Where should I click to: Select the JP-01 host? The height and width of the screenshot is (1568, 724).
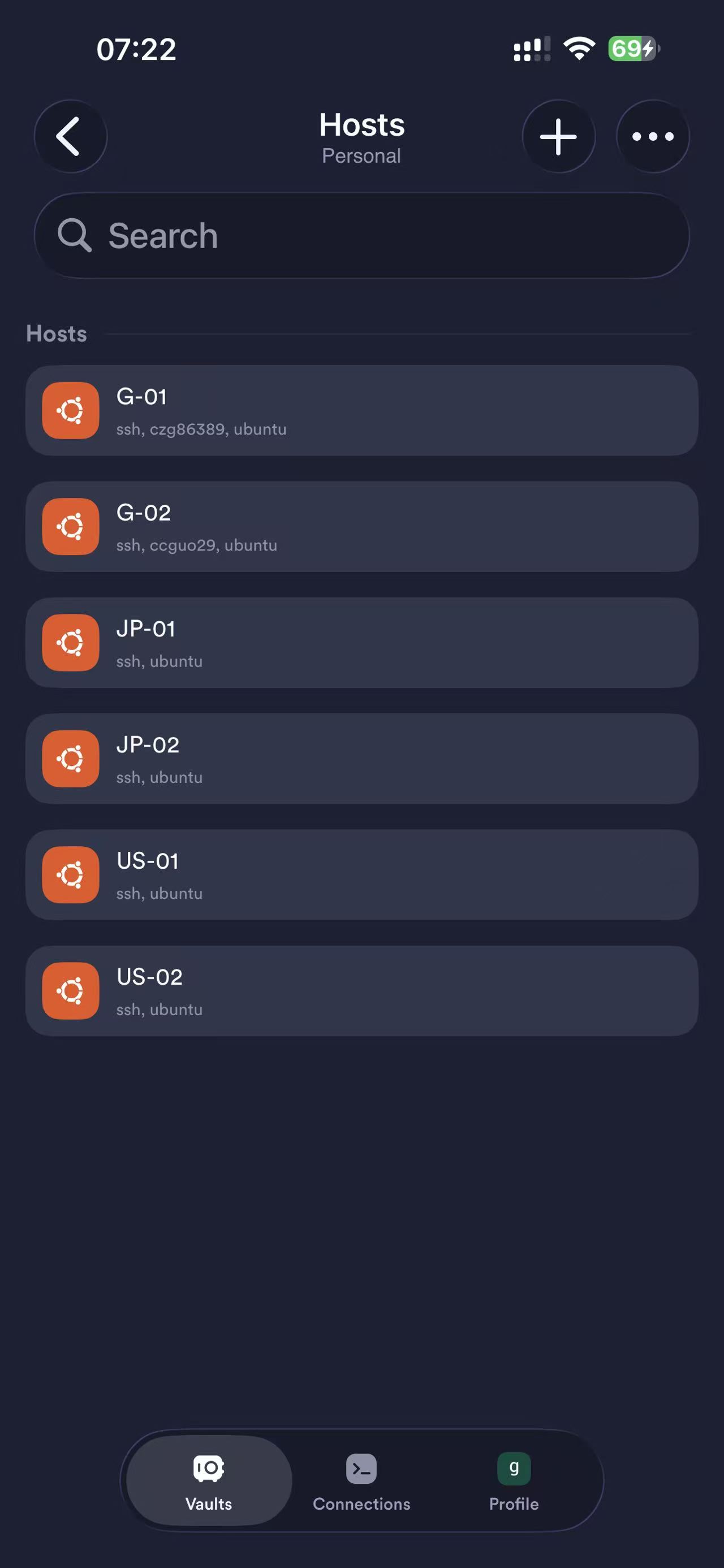click(x=361, y=643)
